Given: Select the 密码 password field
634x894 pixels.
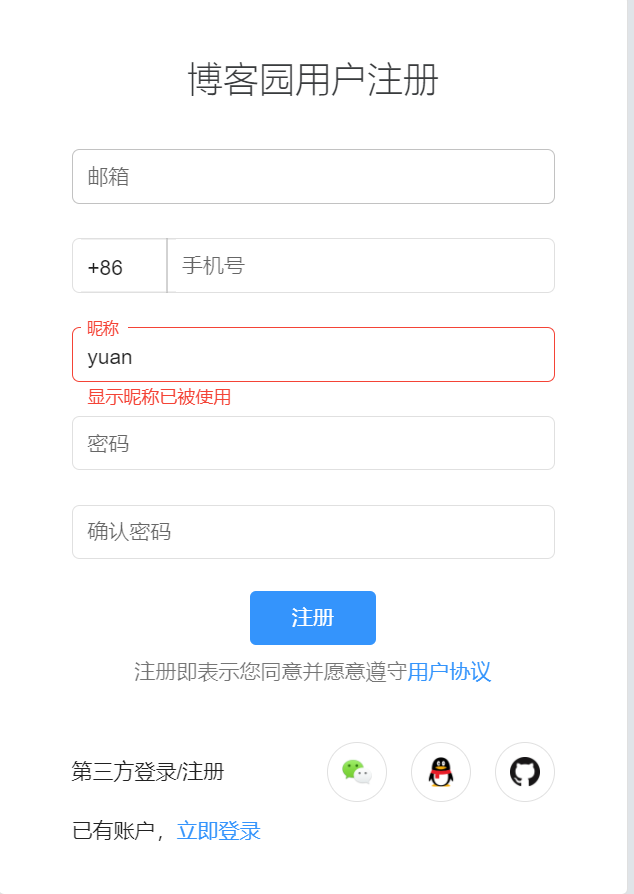Looking at the screenshot, I should click(313, 443).
